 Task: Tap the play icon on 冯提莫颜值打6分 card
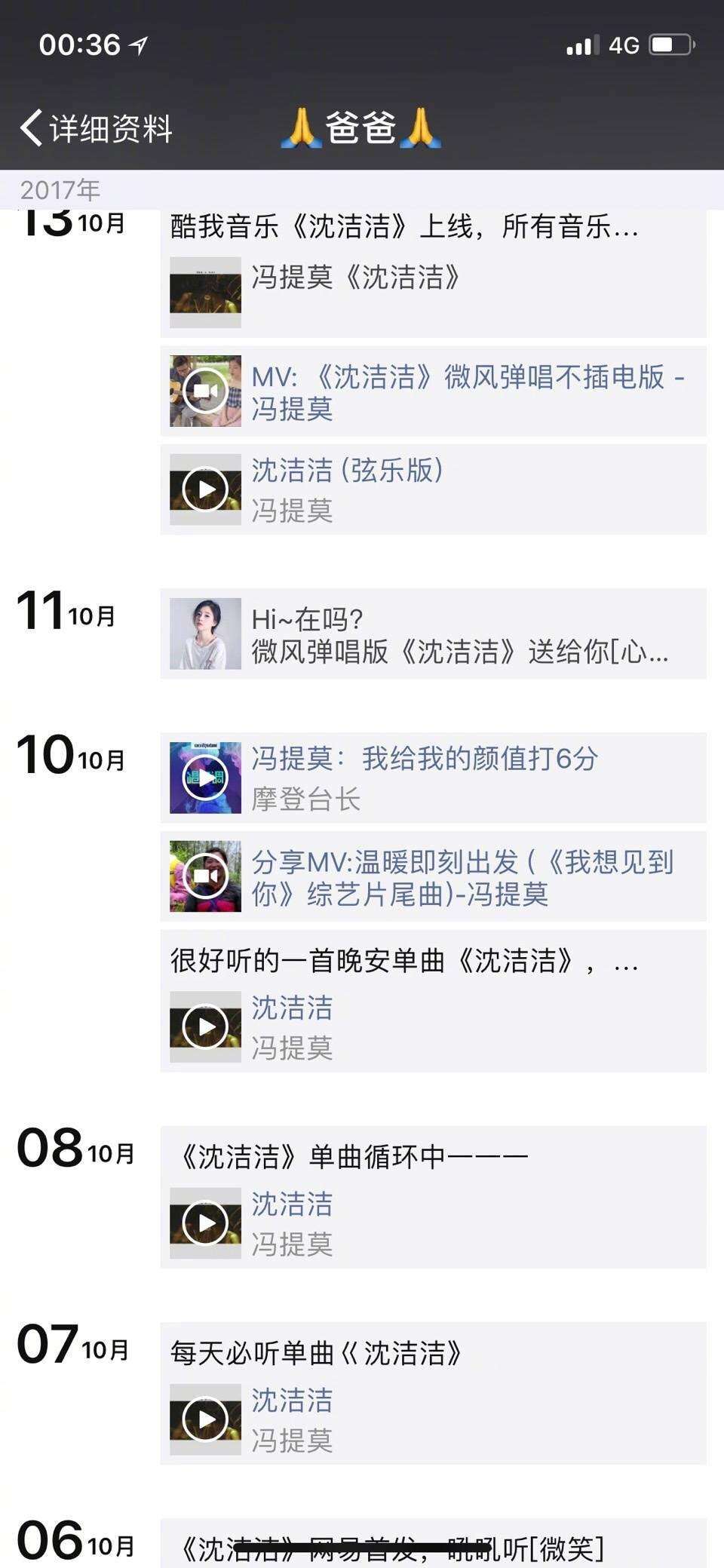pyautogui.click(x=204, y=775)
